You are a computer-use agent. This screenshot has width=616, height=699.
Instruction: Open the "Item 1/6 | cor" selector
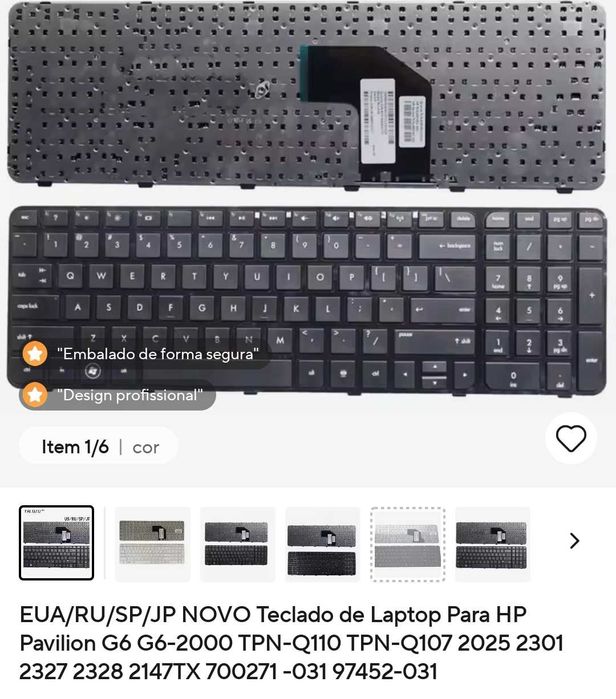pos(99,447)
